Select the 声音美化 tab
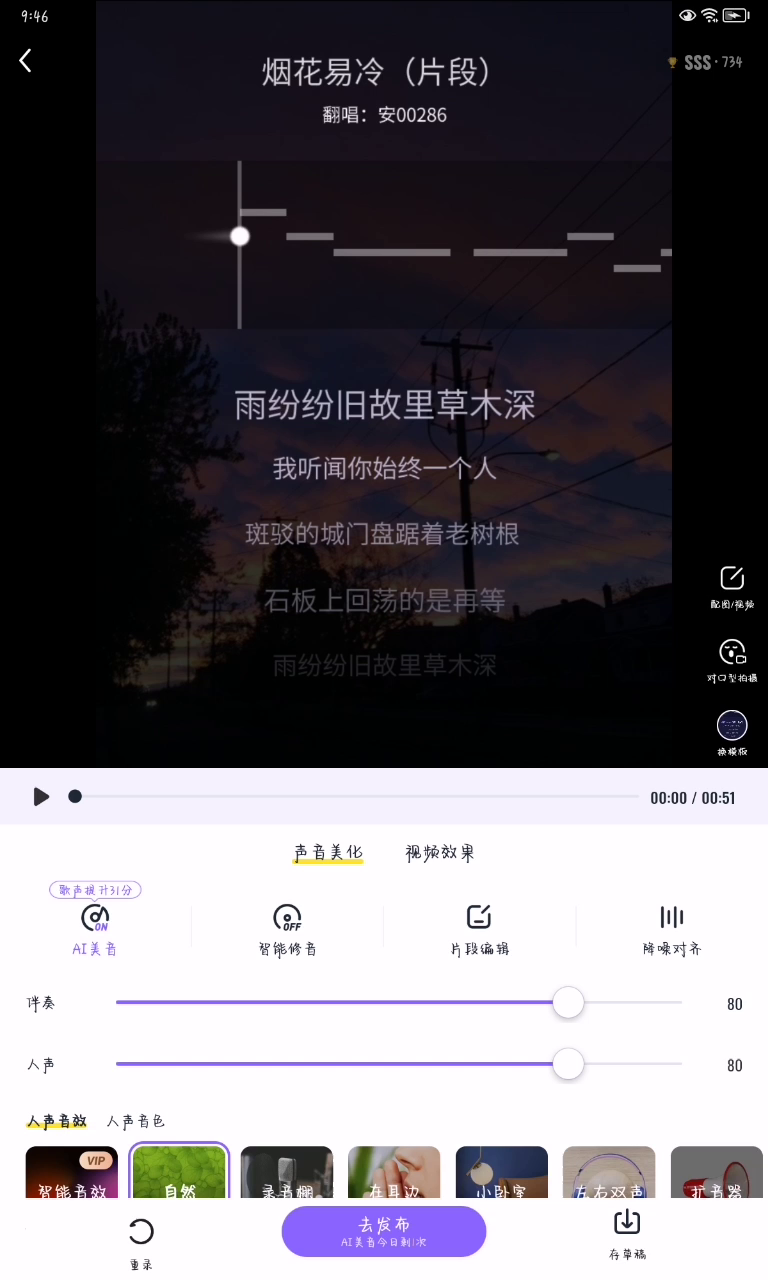Viewport: 768px width, 1280px height. click(328, 853)
